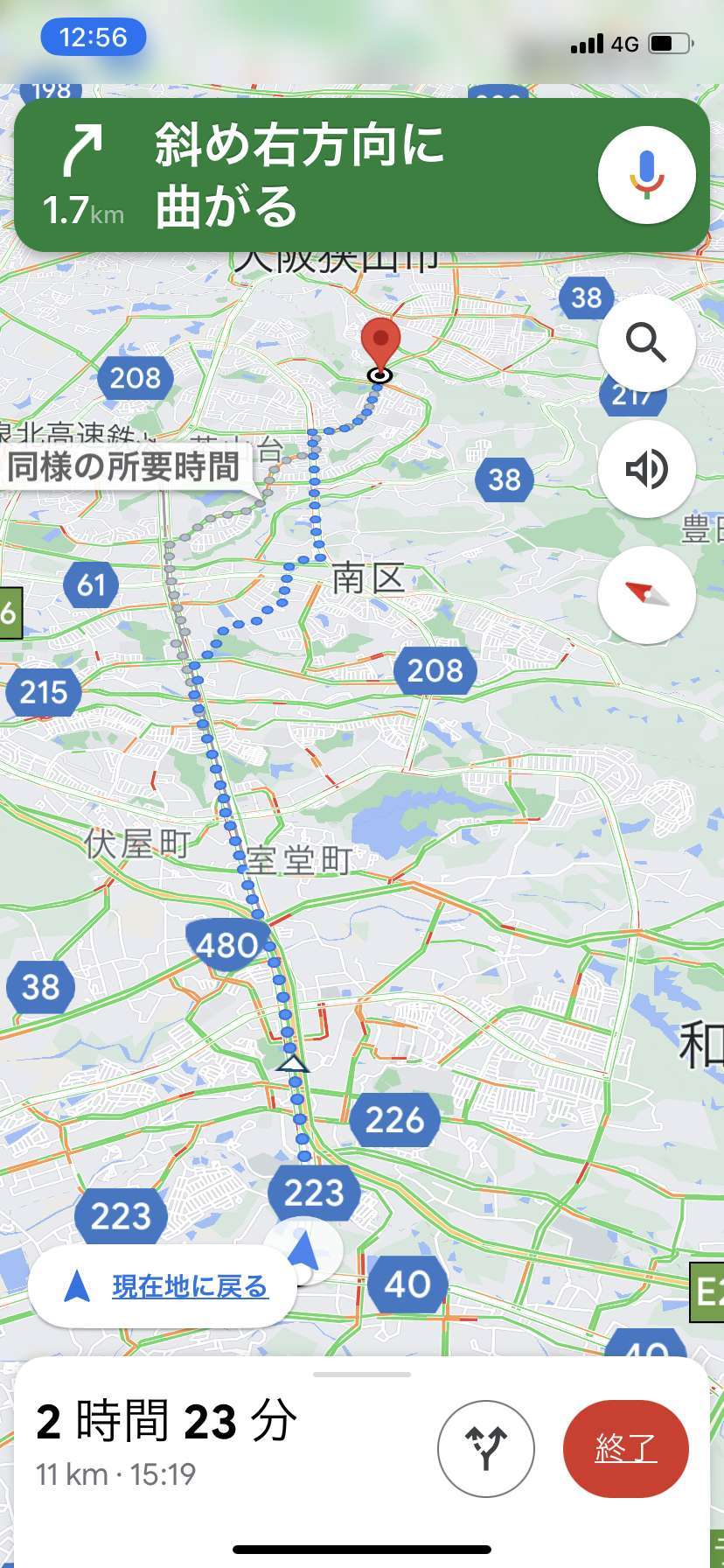Open the alternate routes button
This screenshot has height=1568, width=724.
tap(485, 1448)
